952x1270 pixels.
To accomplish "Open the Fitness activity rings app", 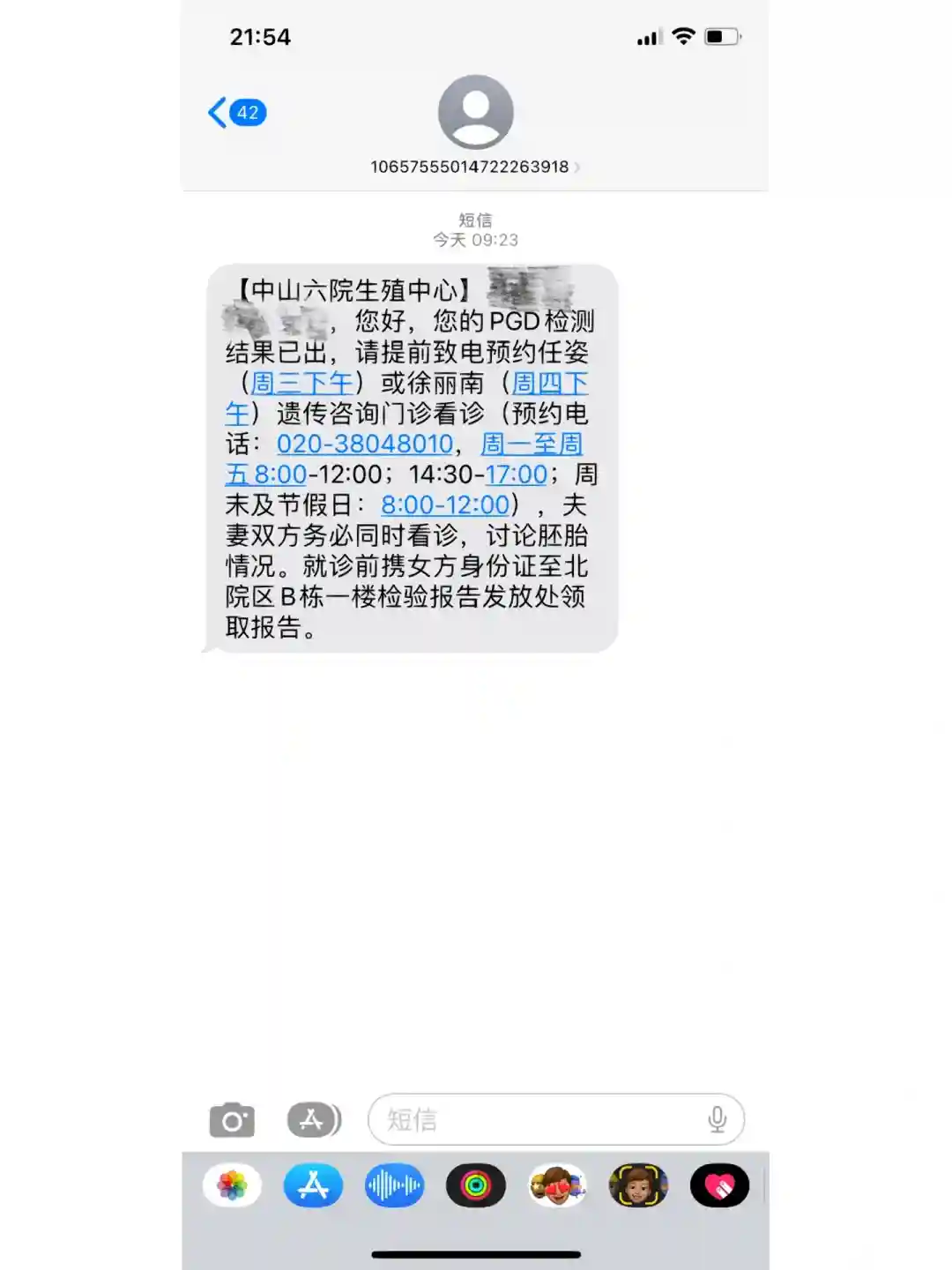I will 476,1186.
